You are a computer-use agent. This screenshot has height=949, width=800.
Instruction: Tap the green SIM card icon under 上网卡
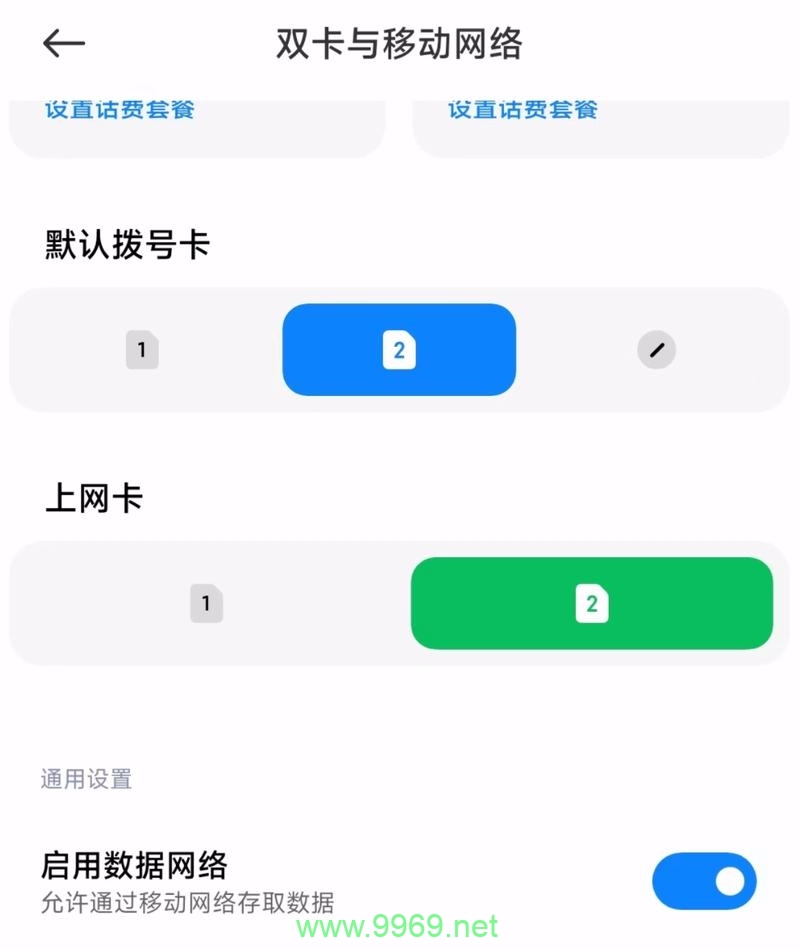click(x=591, y=603)
